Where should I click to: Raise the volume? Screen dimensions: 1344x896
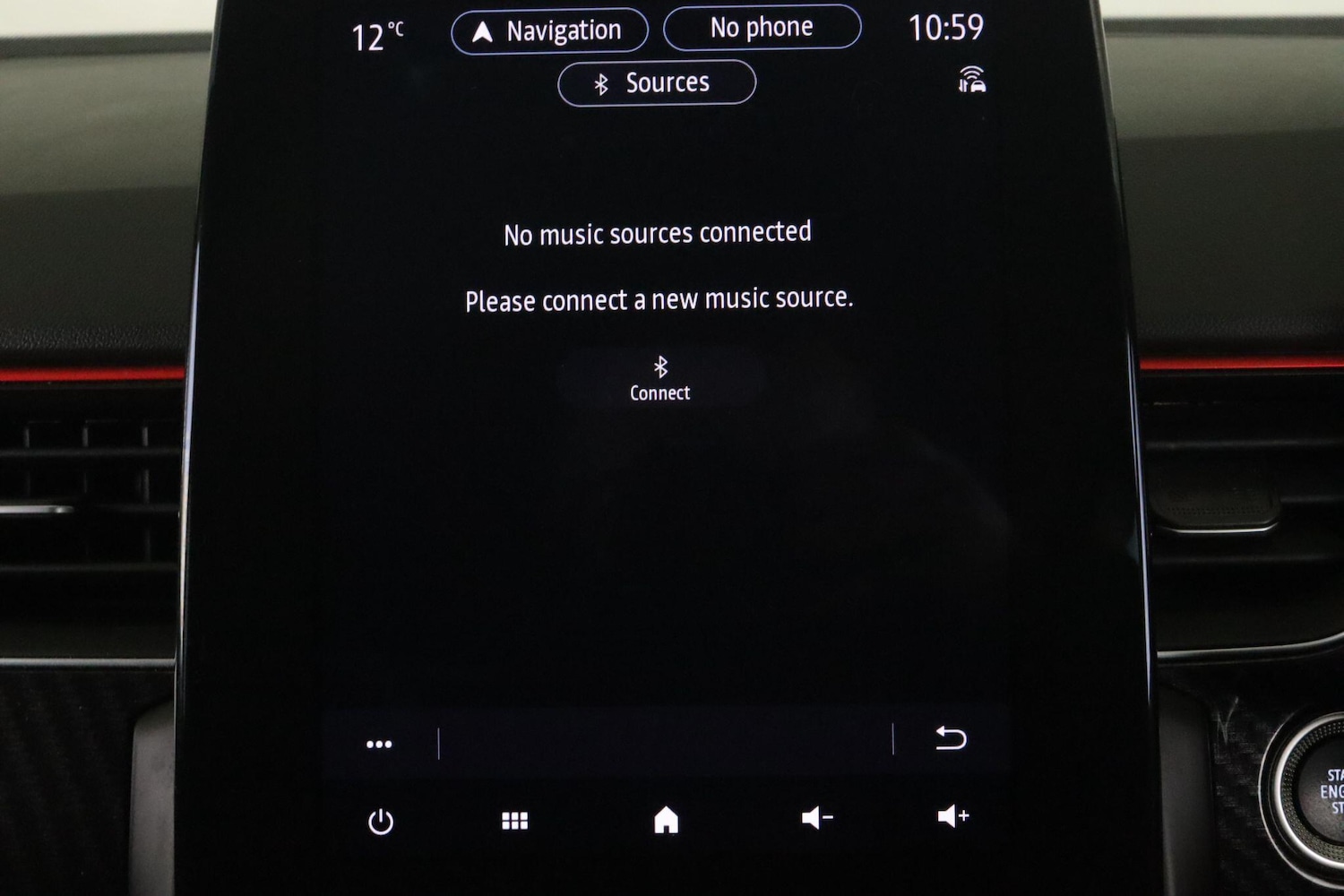952,816
